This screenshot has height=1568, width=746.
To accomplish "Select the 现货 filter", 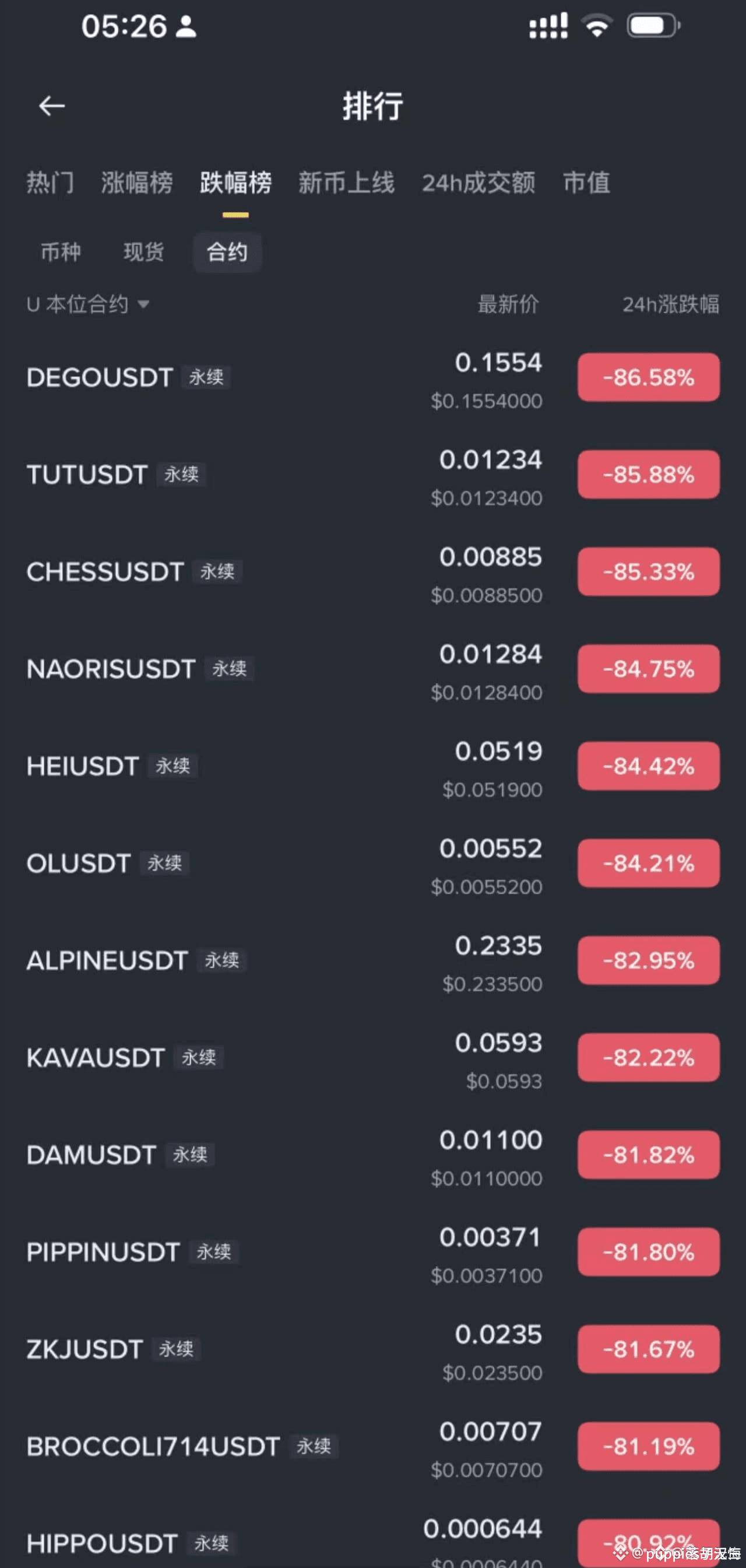I will point(143,251).
